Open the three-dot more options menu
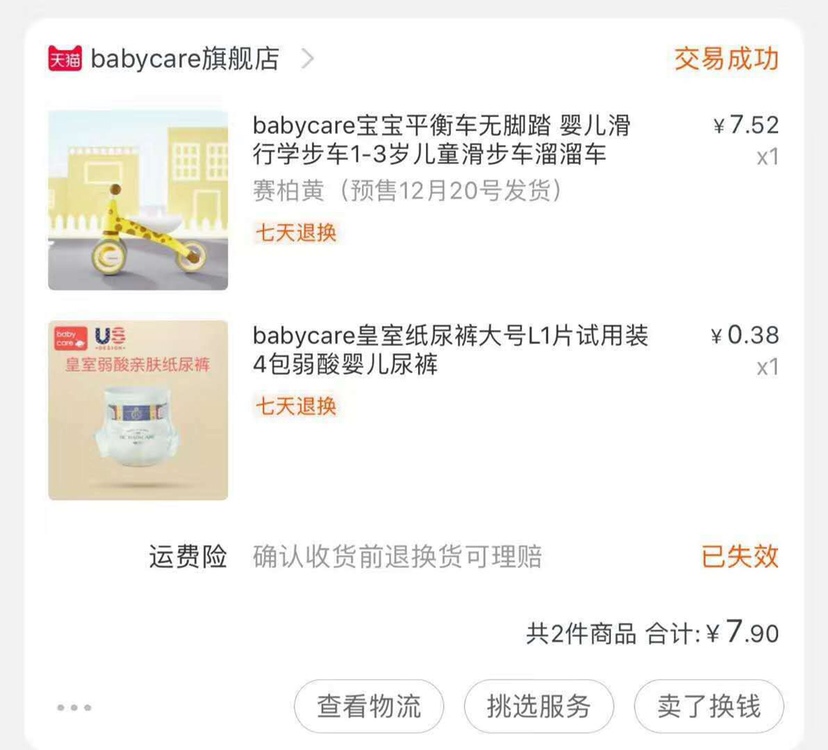Image resolution: width=828 pixels, height=750 pixels. pyautogui.click(x=74, y=708)
